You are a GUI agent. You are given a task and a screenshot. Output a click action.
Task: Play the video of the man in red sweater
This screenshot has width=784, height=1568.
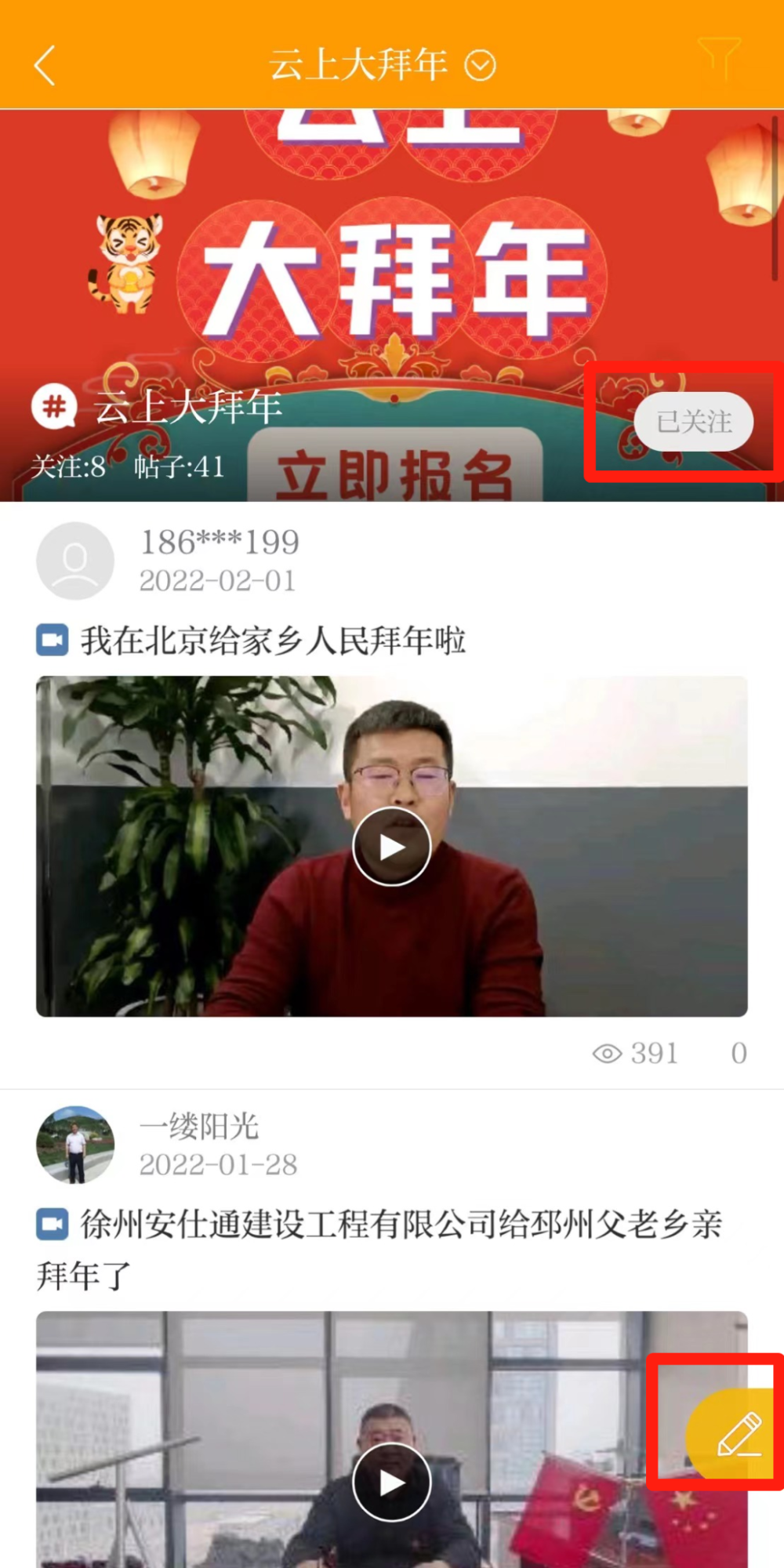pos(391,847)
